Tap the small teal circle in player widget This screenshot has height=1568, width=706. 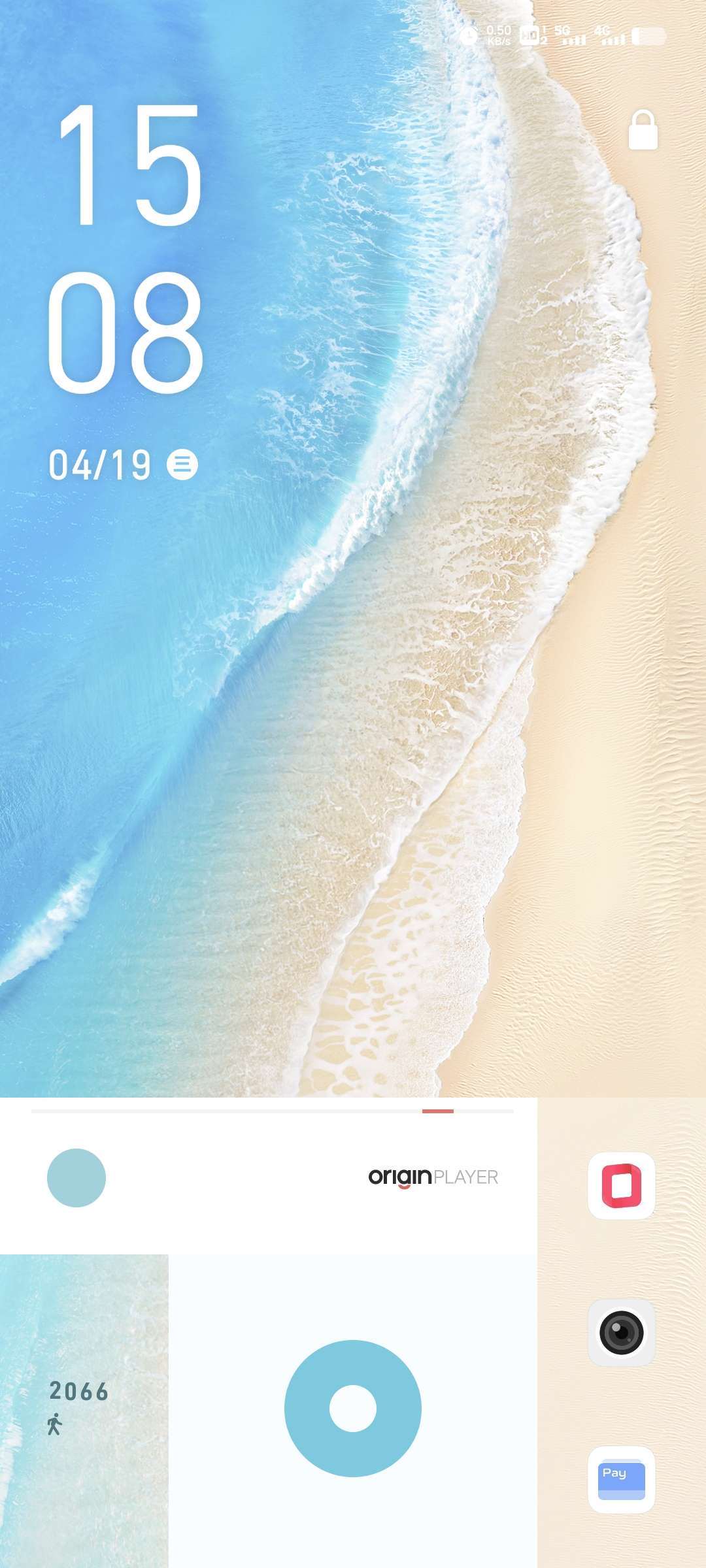coord(76,1178)
